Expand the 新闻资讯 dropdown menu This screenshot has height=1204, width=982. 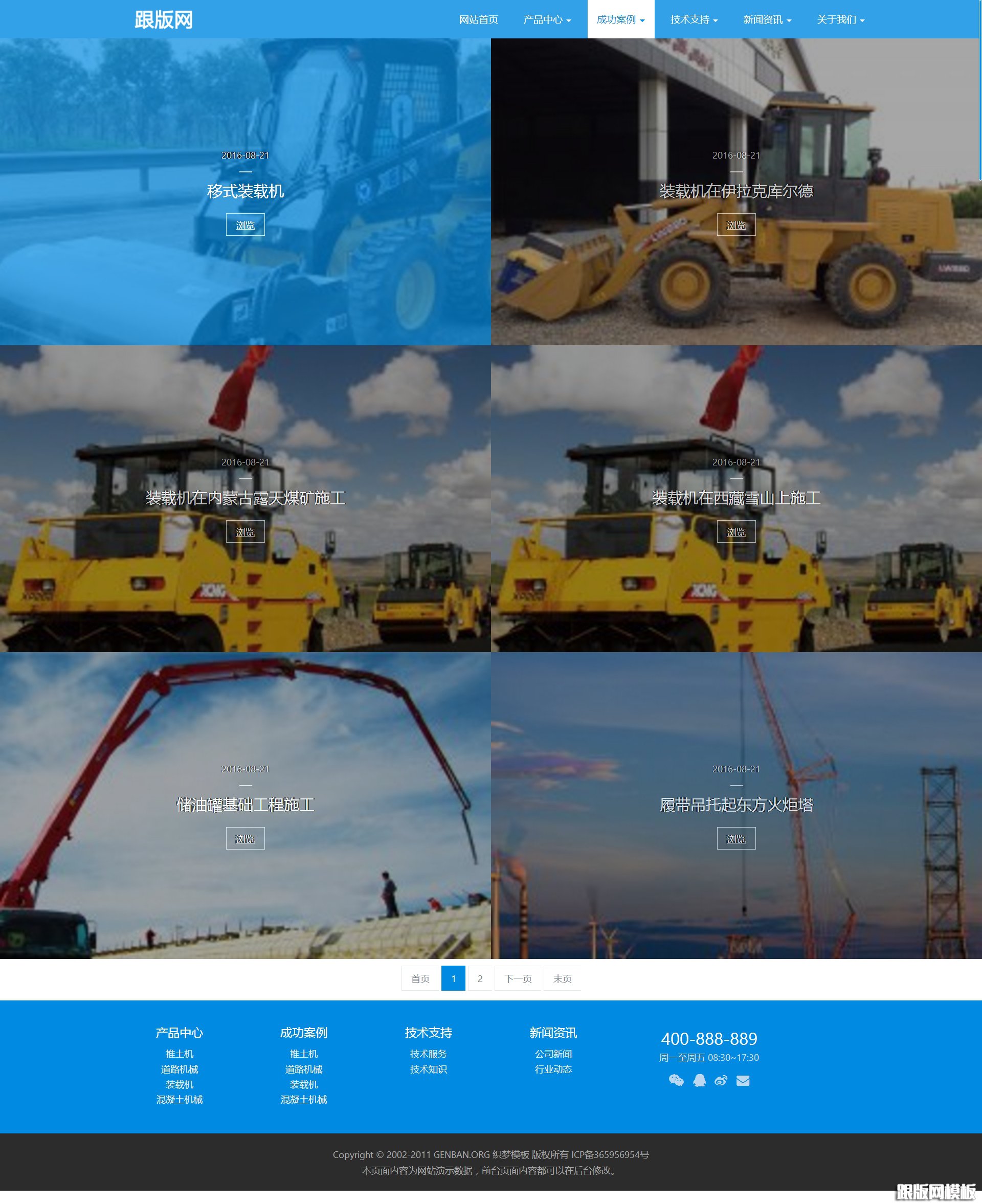767,20
